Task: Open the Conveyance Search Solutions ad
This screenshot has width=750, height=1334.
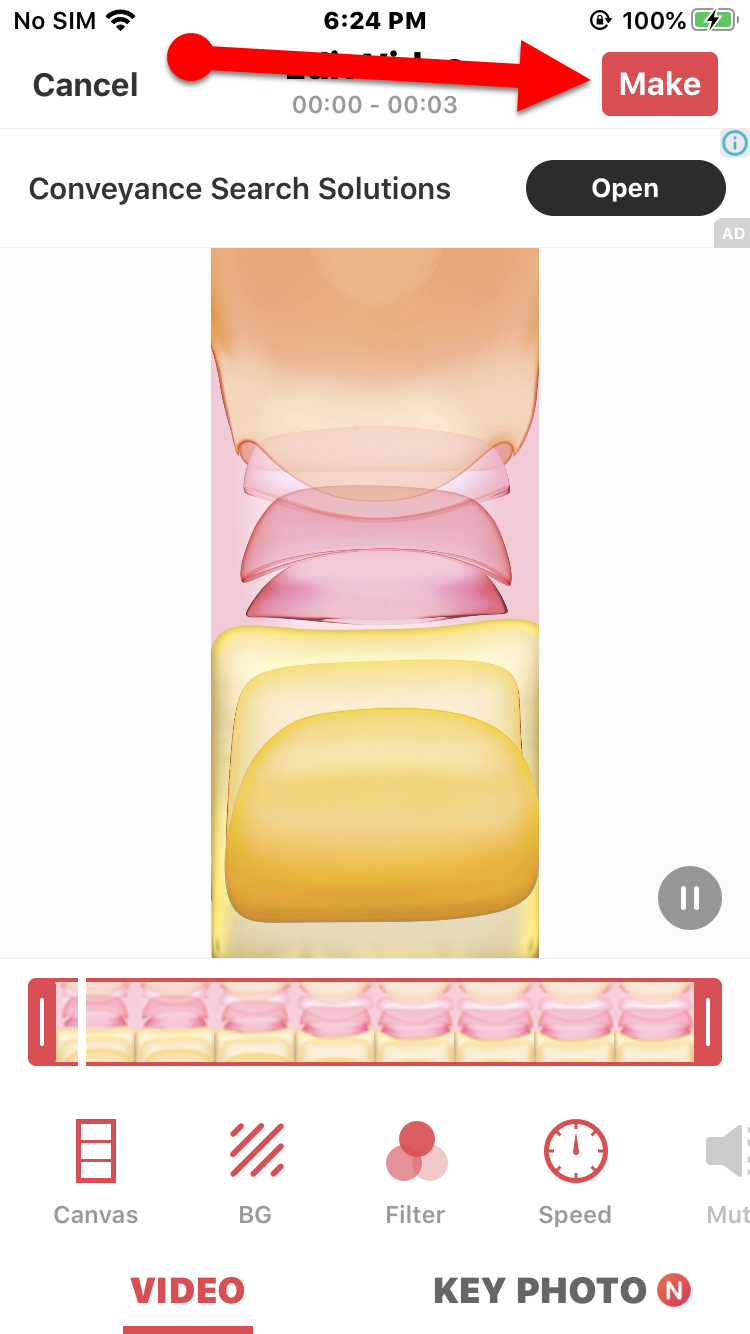Action: click(625, 188)
